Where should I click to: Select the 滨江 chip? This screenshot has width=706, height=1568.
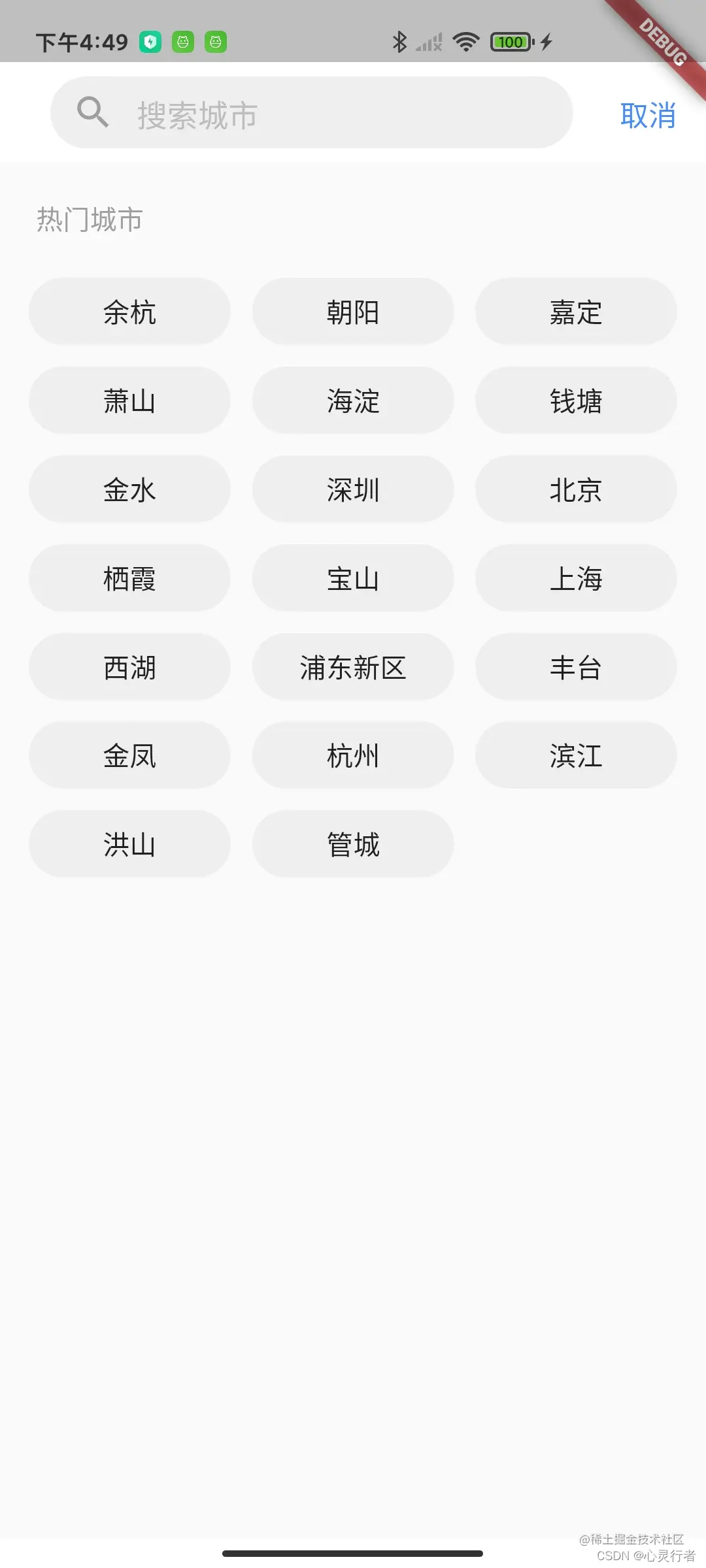576,755
